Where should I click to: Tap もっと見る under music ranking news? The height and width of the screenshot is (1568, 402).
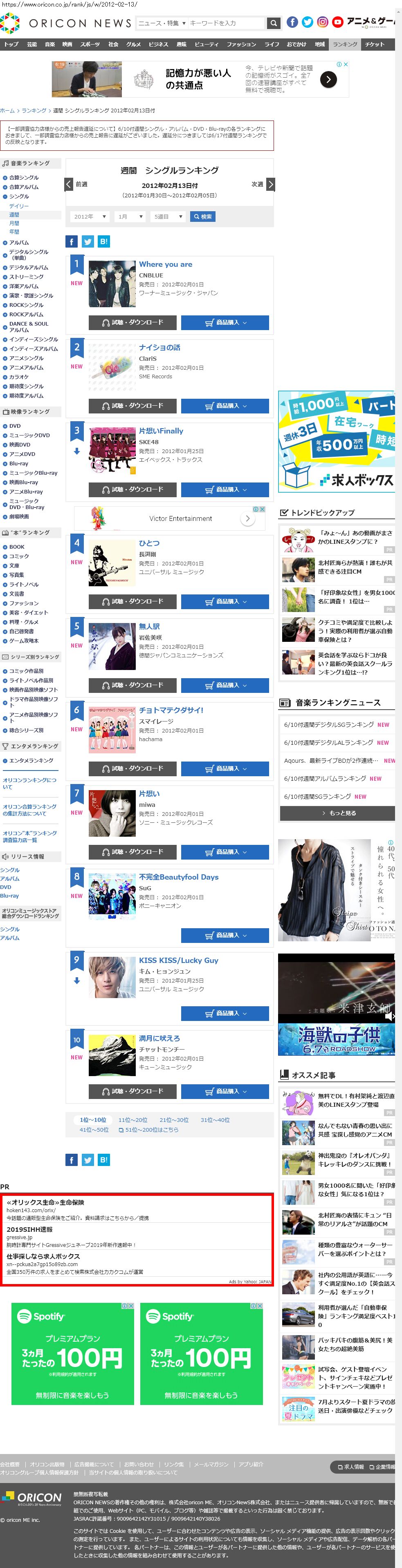(338, 813)
